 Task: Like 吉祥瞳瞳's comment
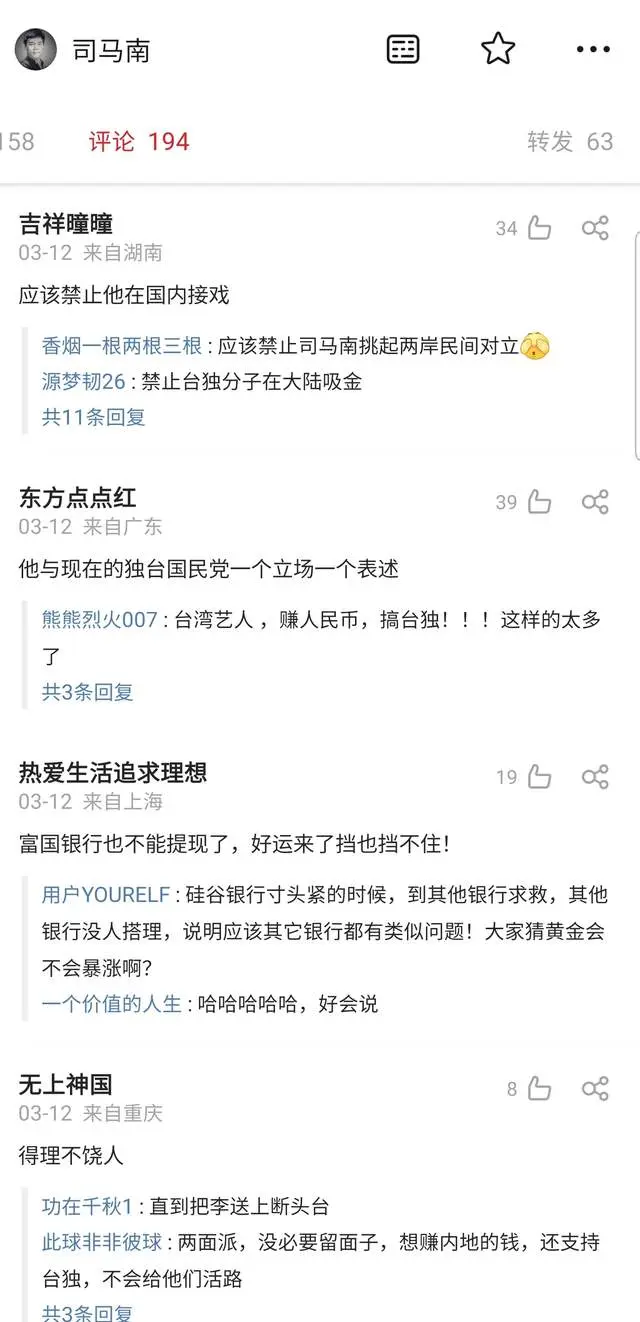coord(539,229)
